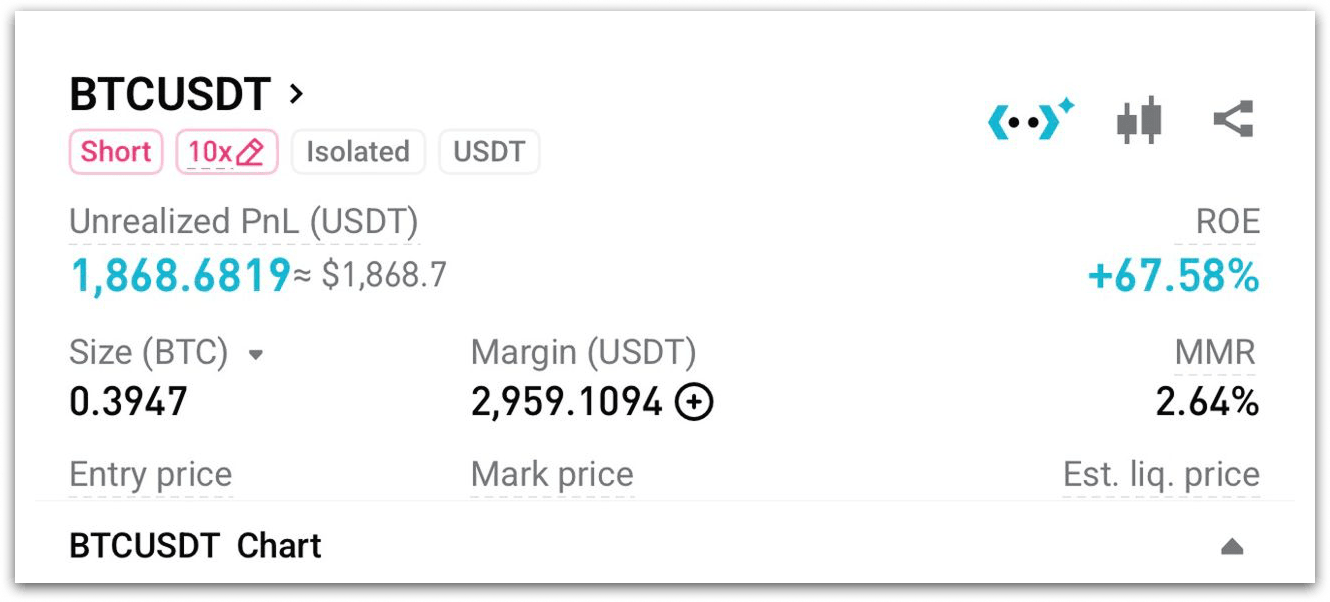Image resolution: width=1330 pixels, height=602 pixels.
Task: Open the AI assistant icon
Action: [1030, 121]
